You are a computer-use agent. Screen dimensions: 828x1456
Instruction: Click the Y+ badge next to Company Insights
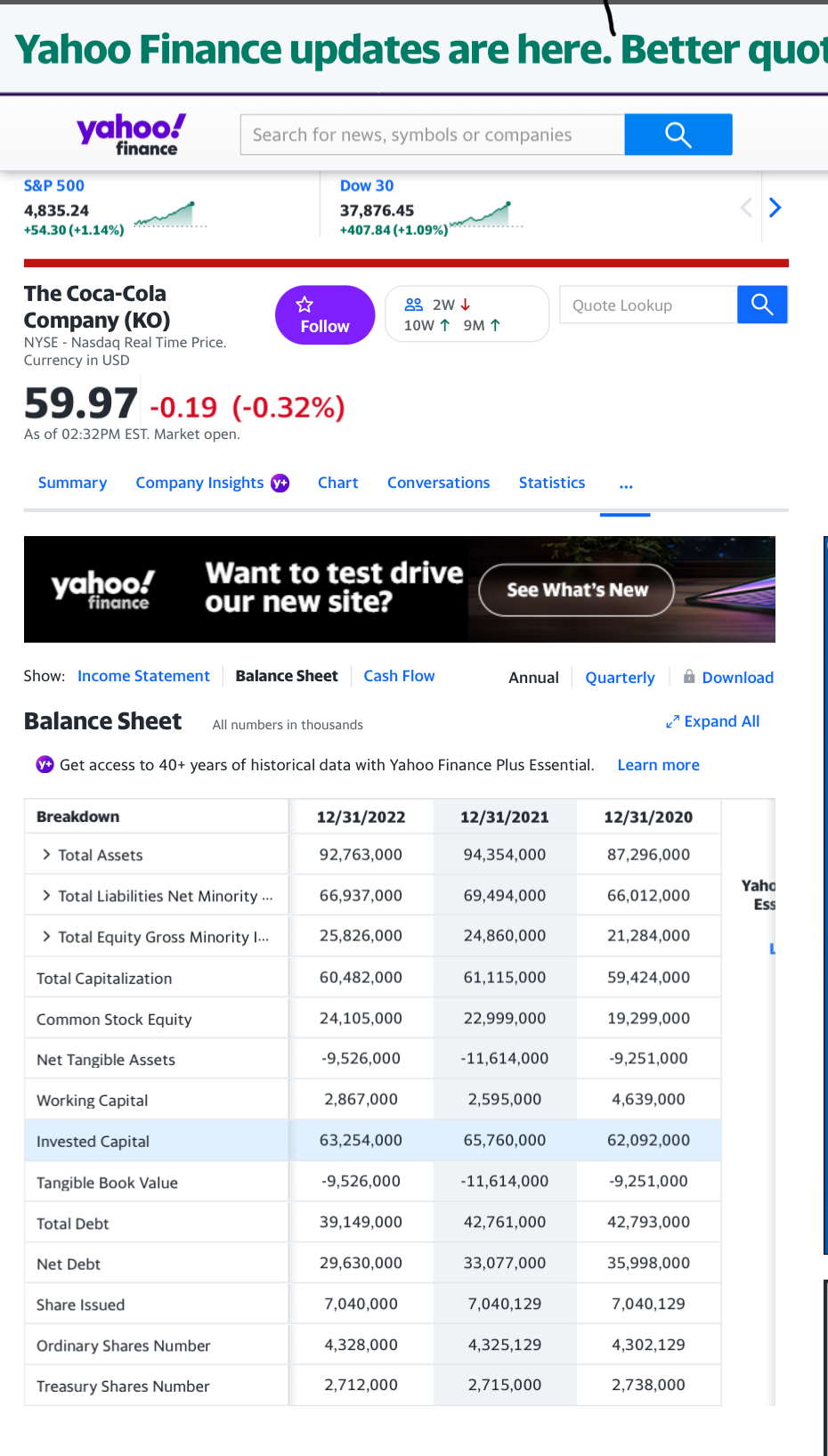tap(280, 483)
